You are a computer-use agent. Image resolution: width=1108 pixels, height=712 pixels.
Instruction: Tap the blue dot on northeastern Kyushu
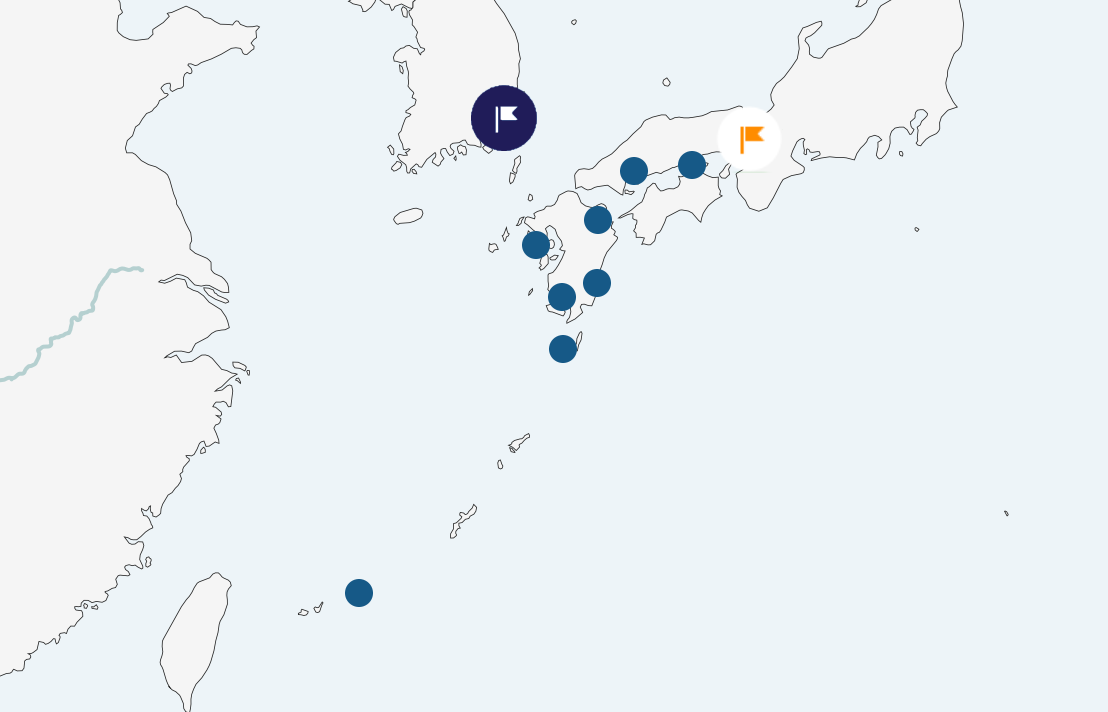598,220
